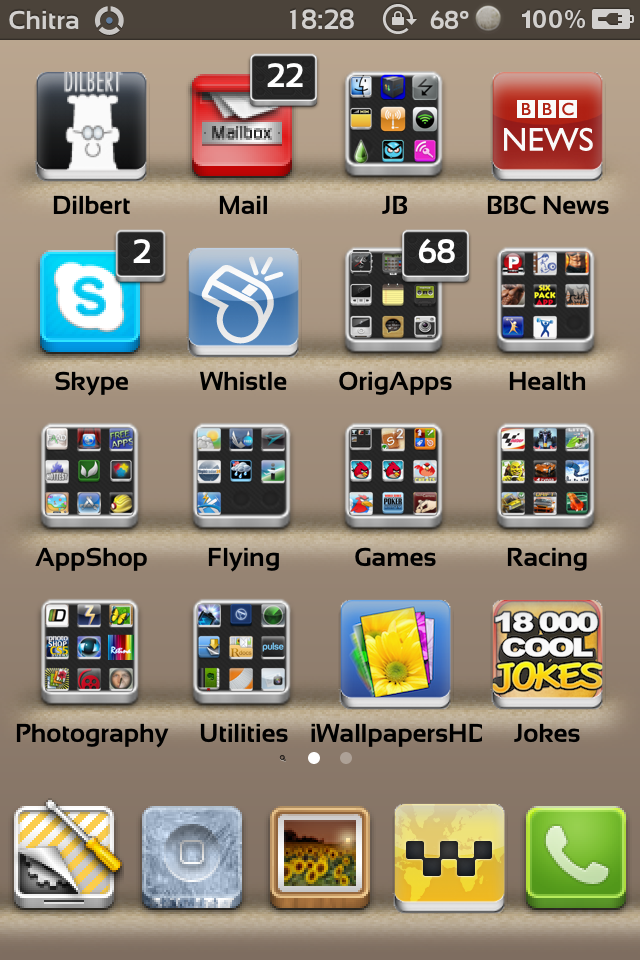The height and width of the screenshot is (960, 640).
Task: Open the green Phone app in dock
Action: point(574,857)
